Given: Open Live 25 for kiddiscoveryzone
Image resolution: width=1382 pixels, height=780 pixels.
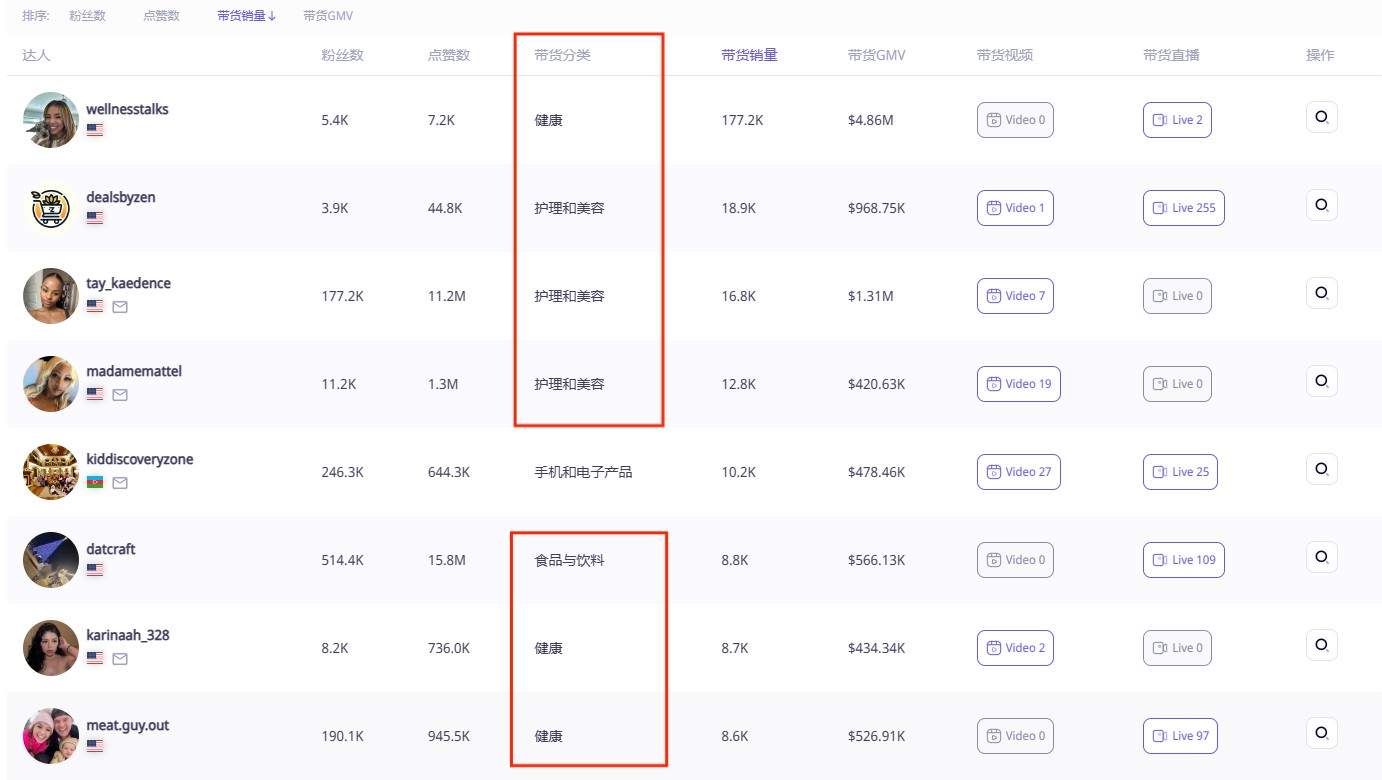Looking at the screenshot, I should [1180, 472].
